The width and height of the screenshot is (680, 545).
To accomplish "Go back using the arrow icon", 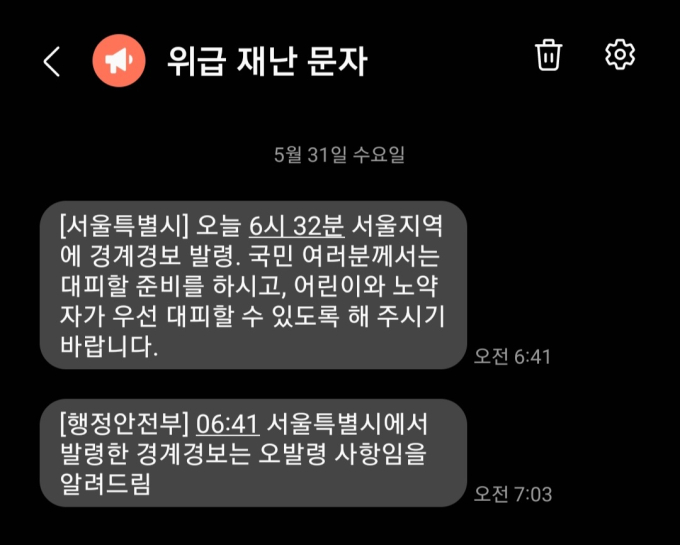I will [x=52, y=62].
